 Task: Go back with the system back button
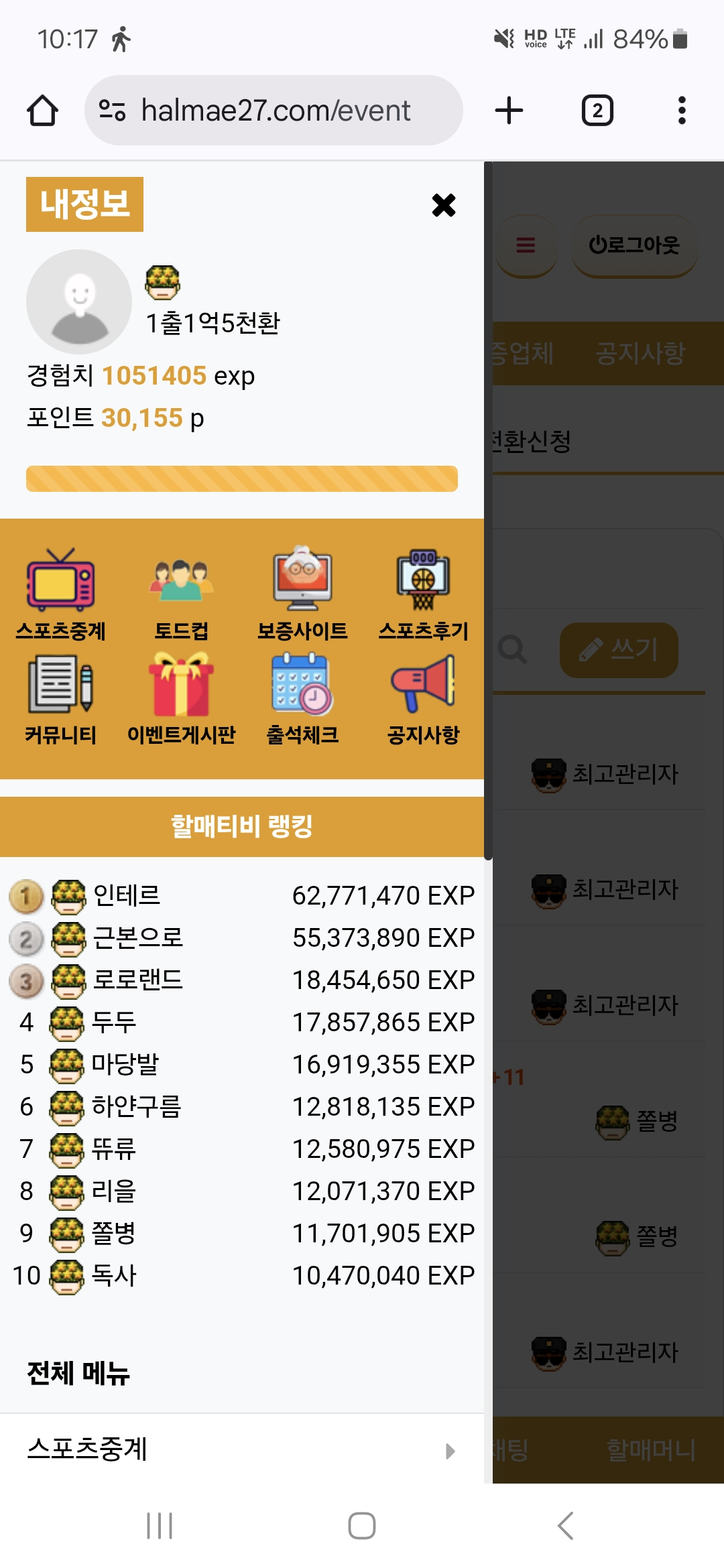pyautogui.click(x=565, y=1526)
